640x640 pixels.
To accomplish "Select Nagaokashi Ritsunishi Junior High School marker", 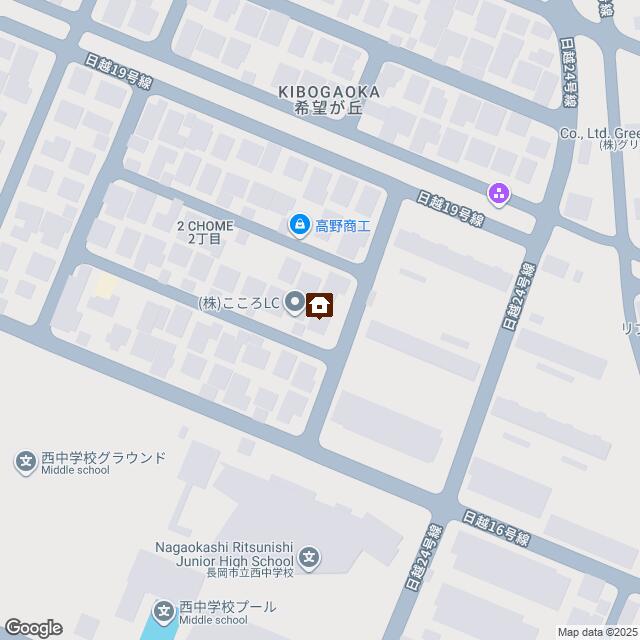I will pyautogui.click(x=310, y=558).
